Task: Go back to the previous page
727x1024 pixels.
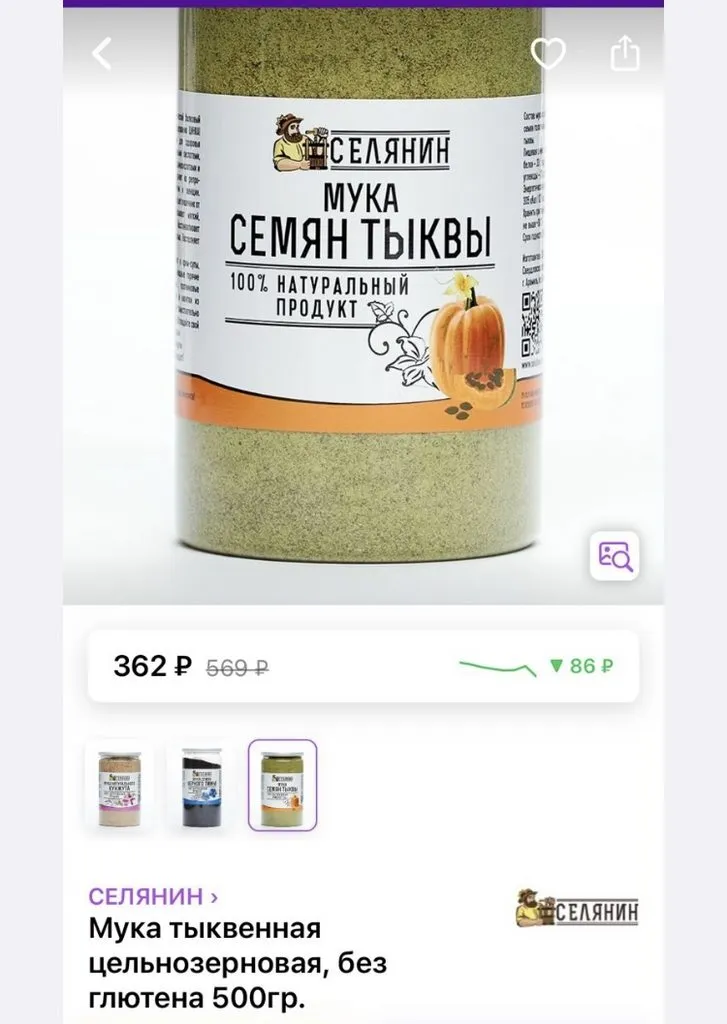Action: pos(102,54)
